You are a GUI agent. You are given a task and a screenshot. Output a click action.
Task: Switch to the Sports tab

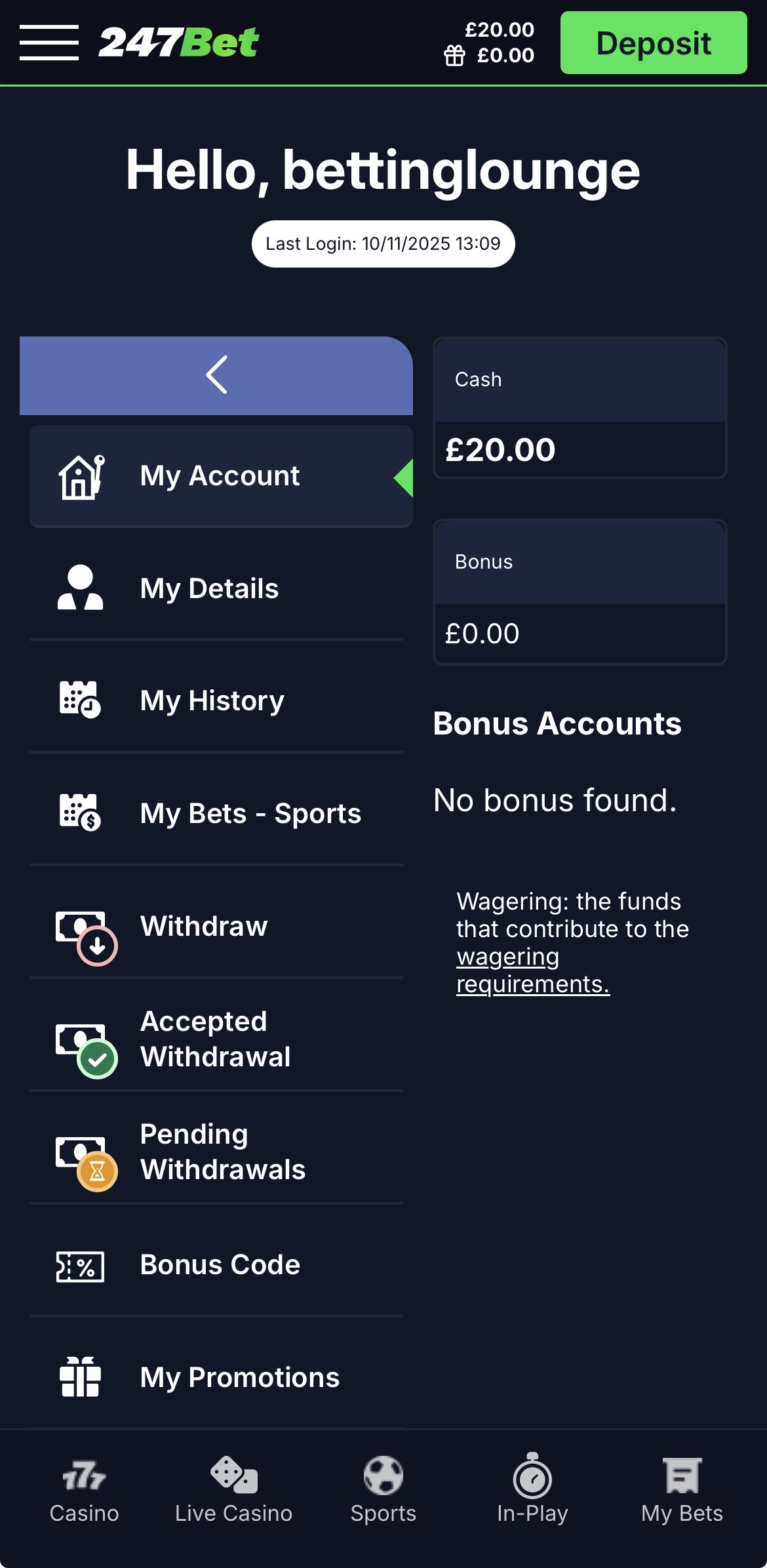coord(383,1497)
